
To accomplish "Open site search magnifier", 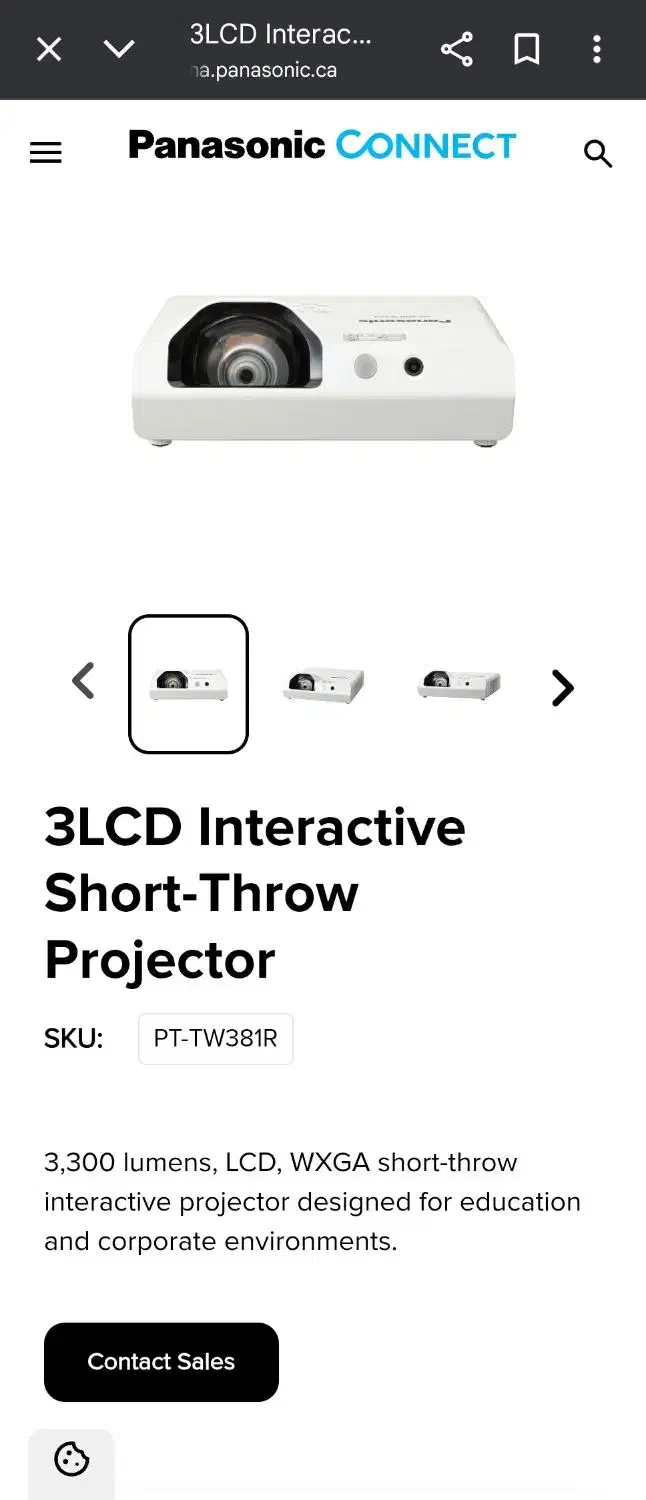I will click(x=597, y=153).
